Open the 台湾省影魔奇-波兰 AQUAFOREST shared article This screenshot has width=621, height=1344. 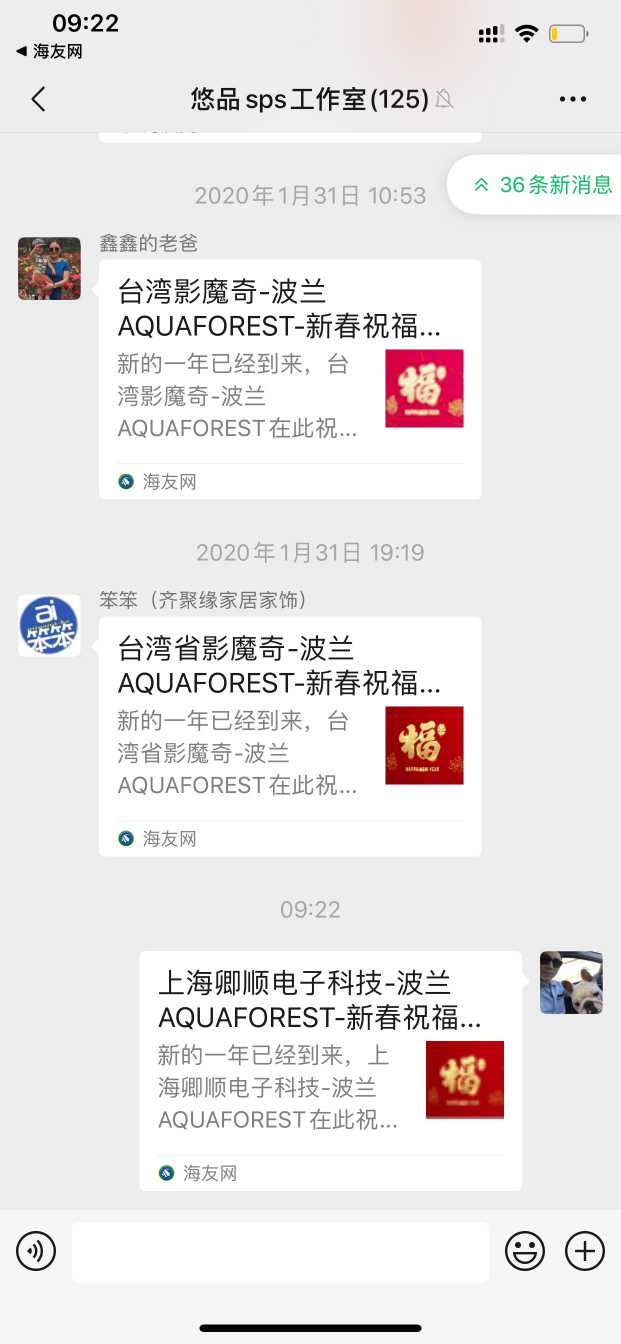pos(289,735)
